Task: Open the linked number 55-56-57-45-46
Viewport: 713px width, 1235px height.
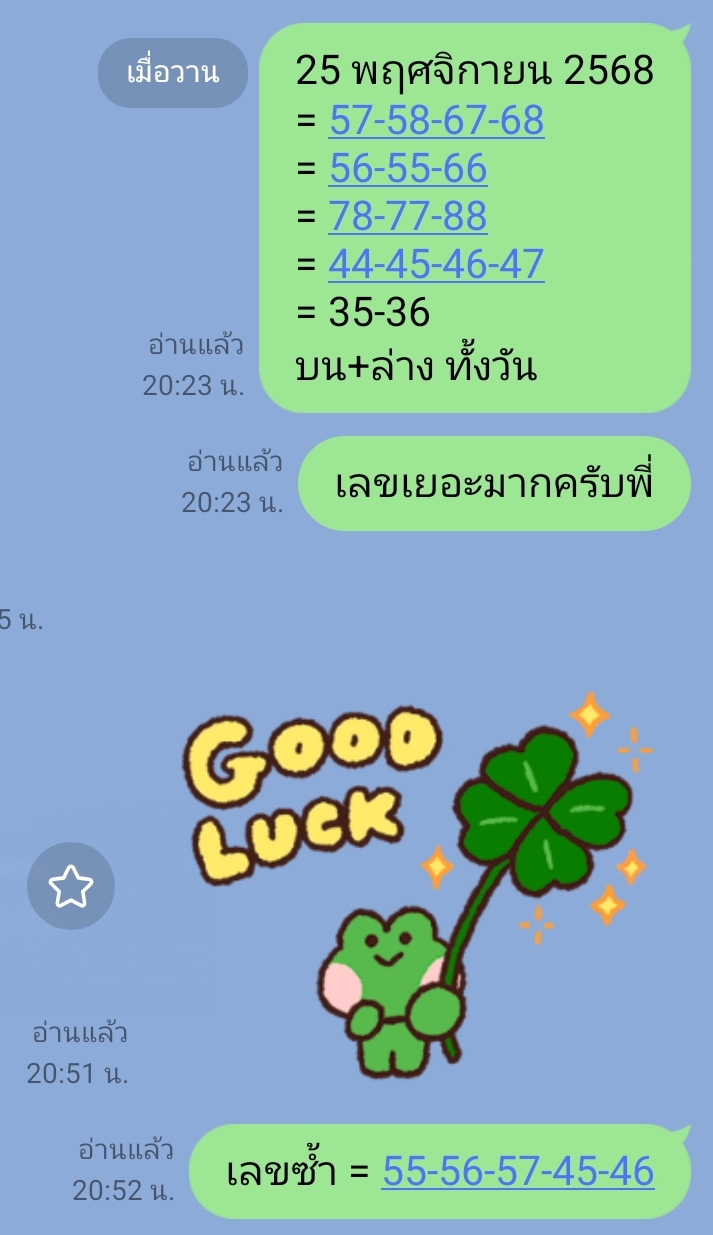Action: (518, 1170)
